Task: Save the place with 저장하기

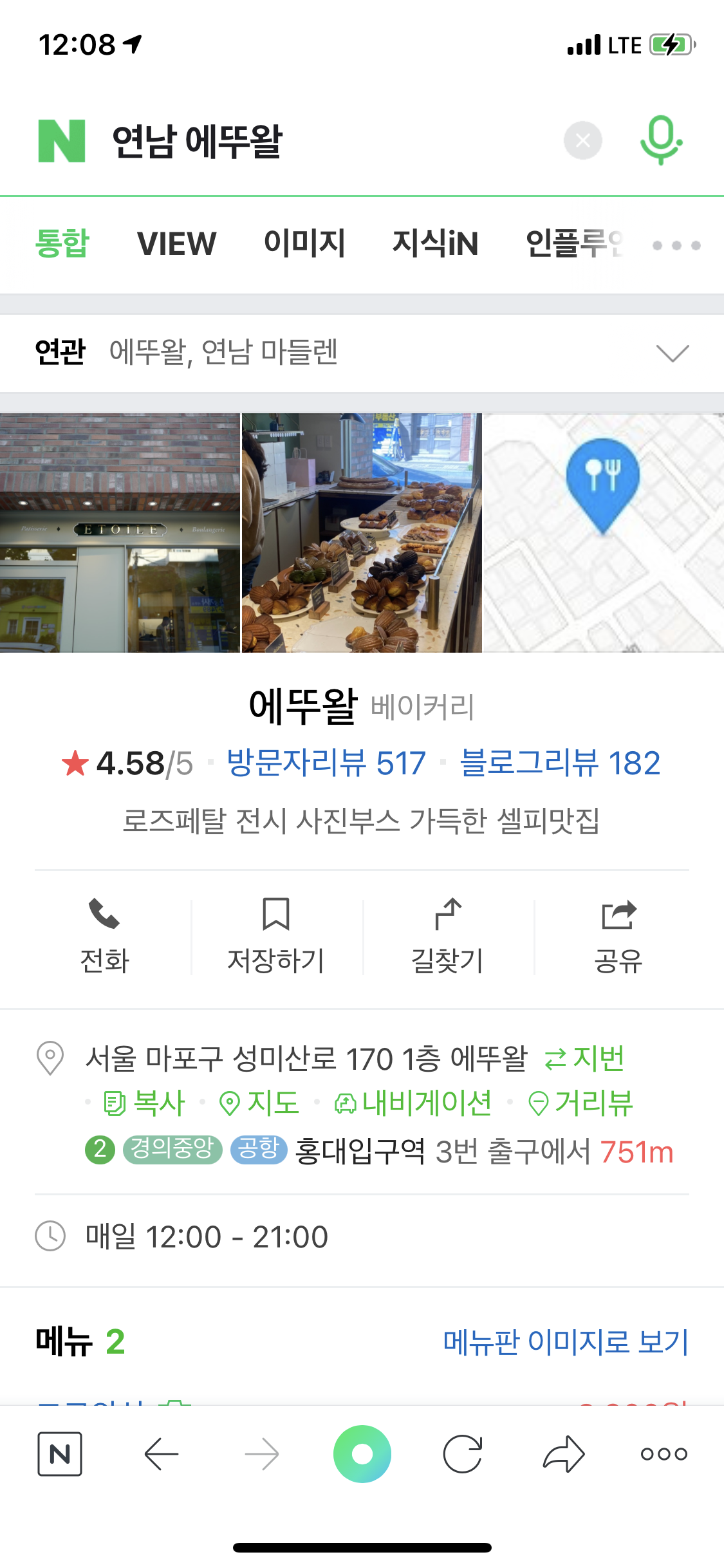Action: pyautogui.click(x=276, y=937)
